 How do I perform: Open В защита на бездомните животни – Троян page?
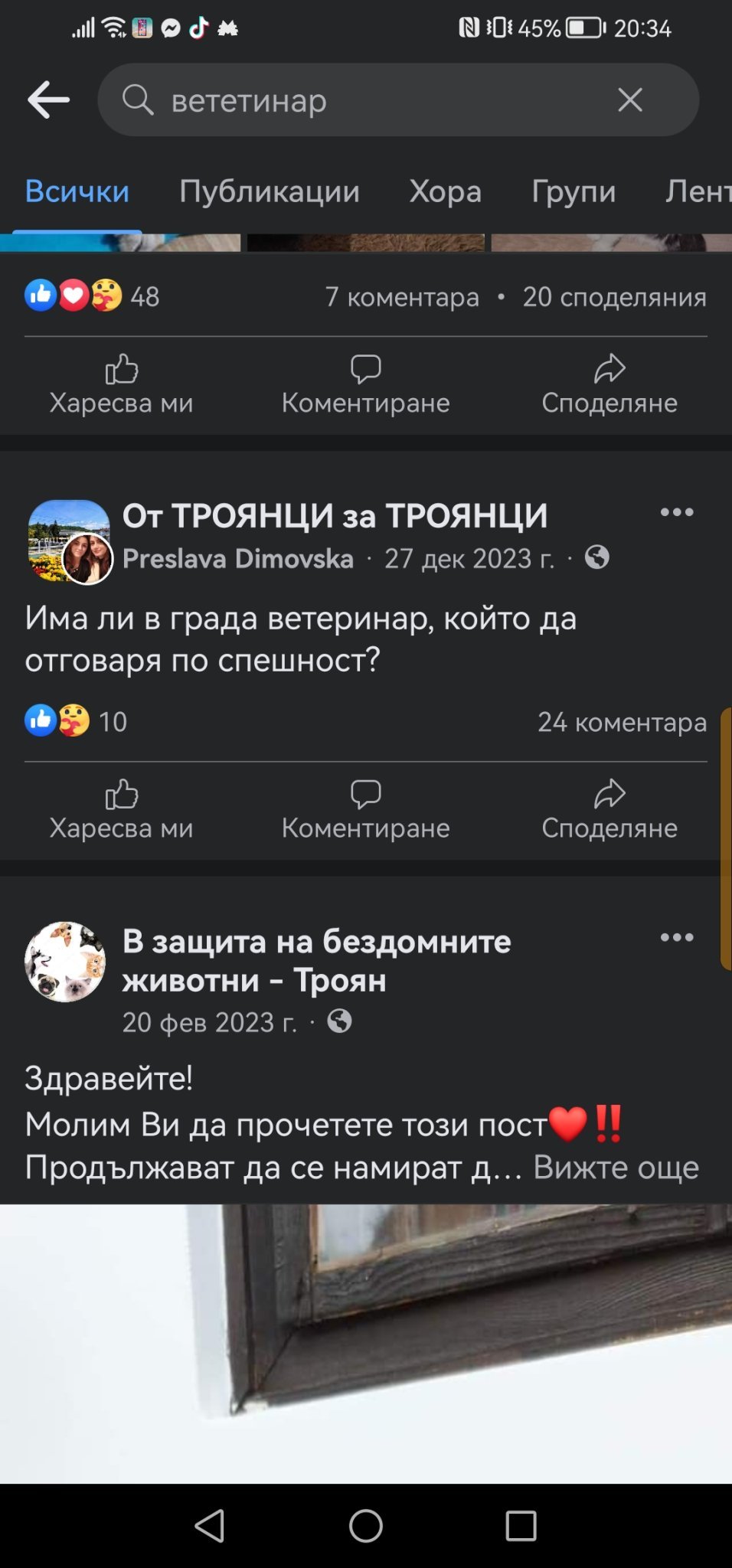pos(316,960)
